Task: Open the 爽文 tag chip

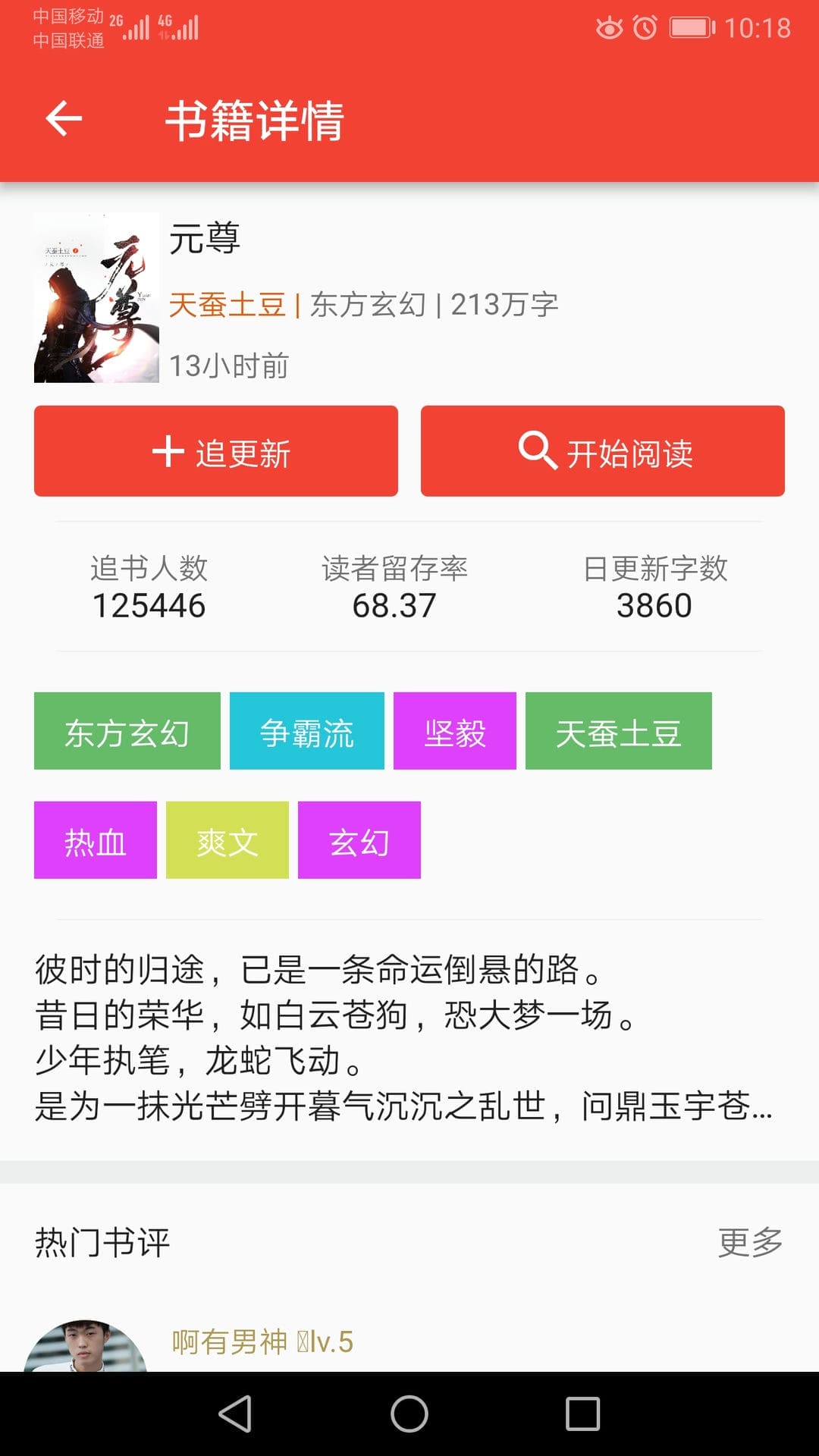Action: click(227, 840)
